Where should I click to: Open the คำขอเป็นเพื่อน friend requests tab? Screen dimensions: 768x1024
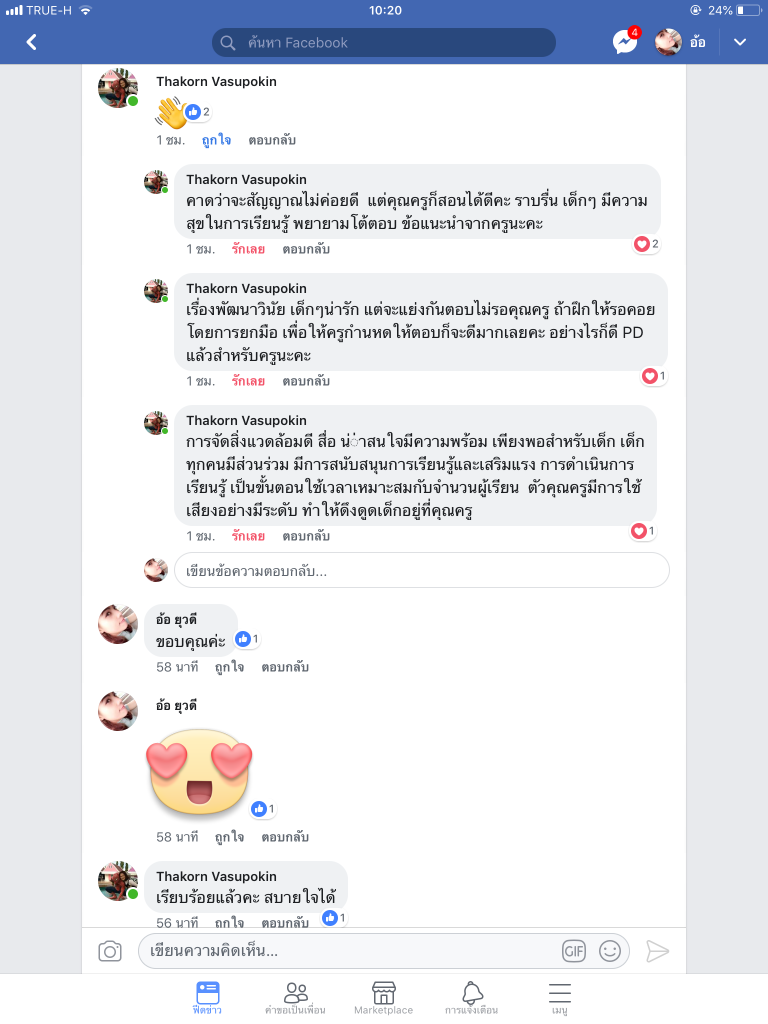click(295, 997)
